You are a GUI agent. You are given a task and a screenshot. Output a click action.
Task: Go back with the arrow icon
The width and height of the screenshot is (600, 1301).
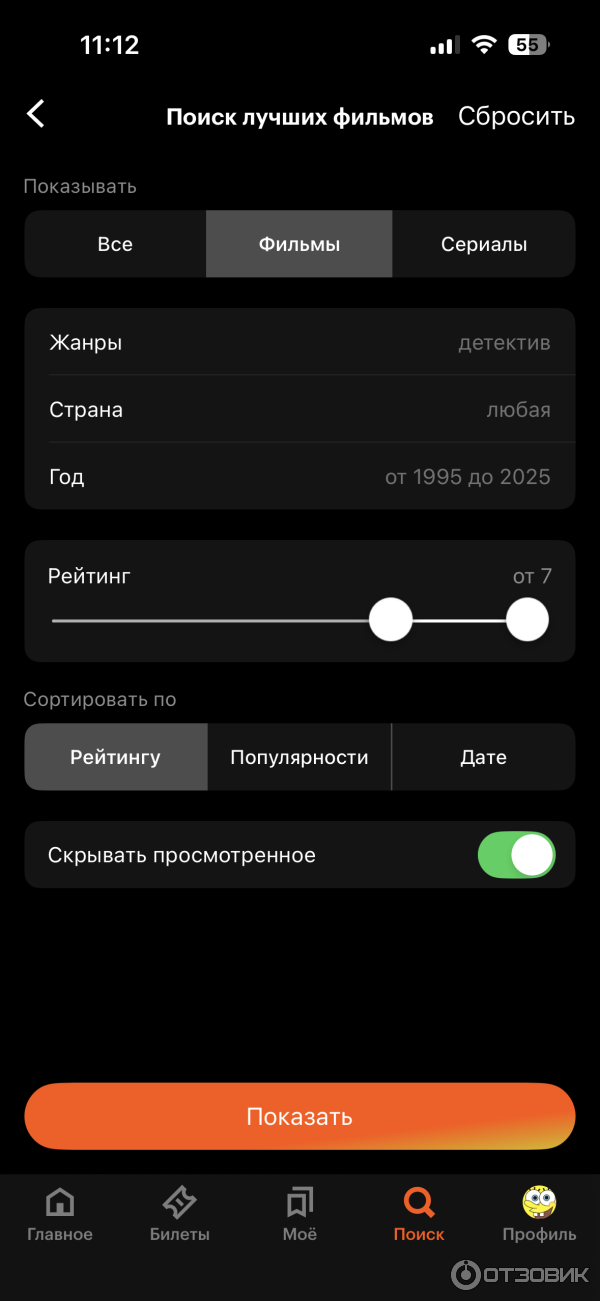click(x=36, y=115)
